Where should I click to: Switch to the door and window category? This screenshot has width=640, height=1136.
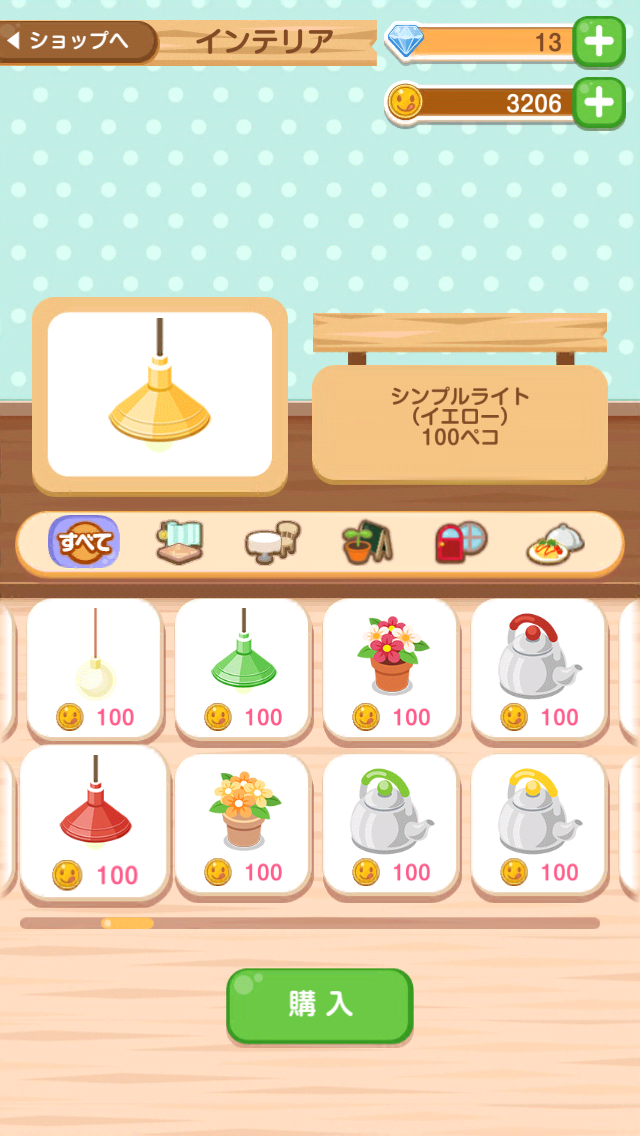pos(461,543)
